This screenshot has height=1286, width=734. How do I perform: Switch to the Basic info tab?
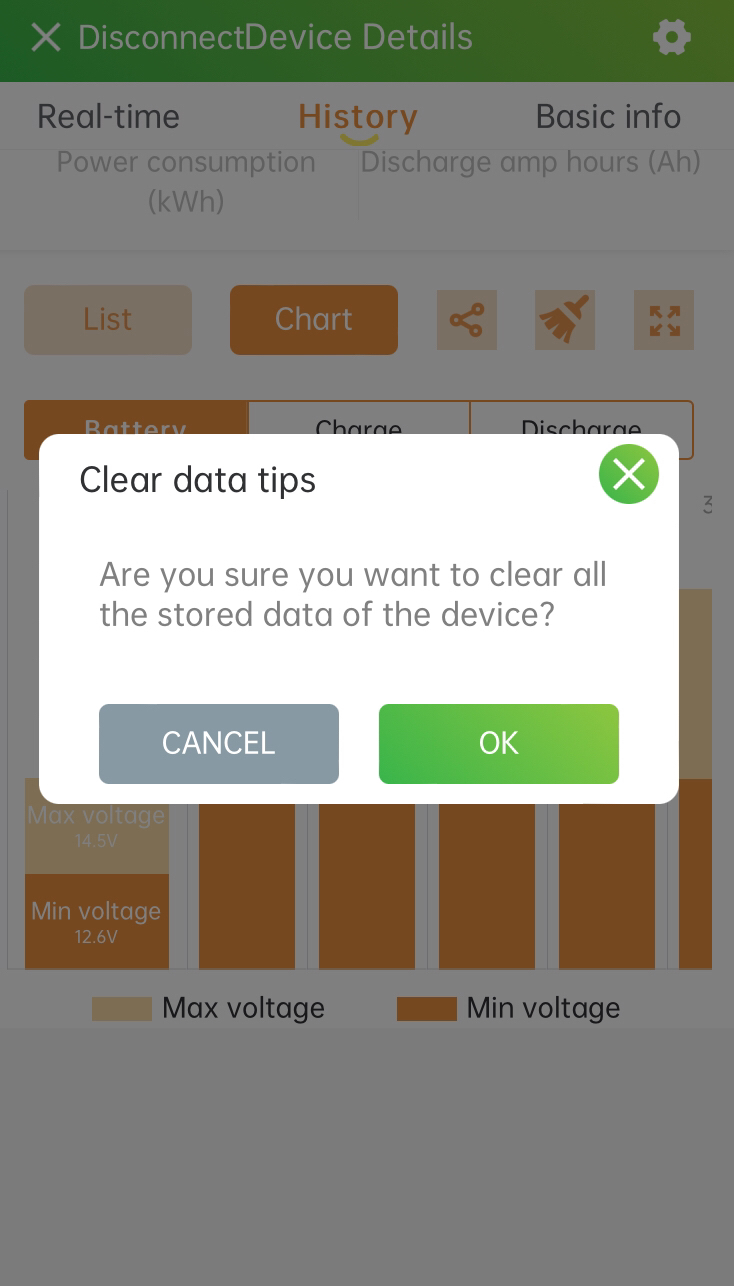[608, 116]
